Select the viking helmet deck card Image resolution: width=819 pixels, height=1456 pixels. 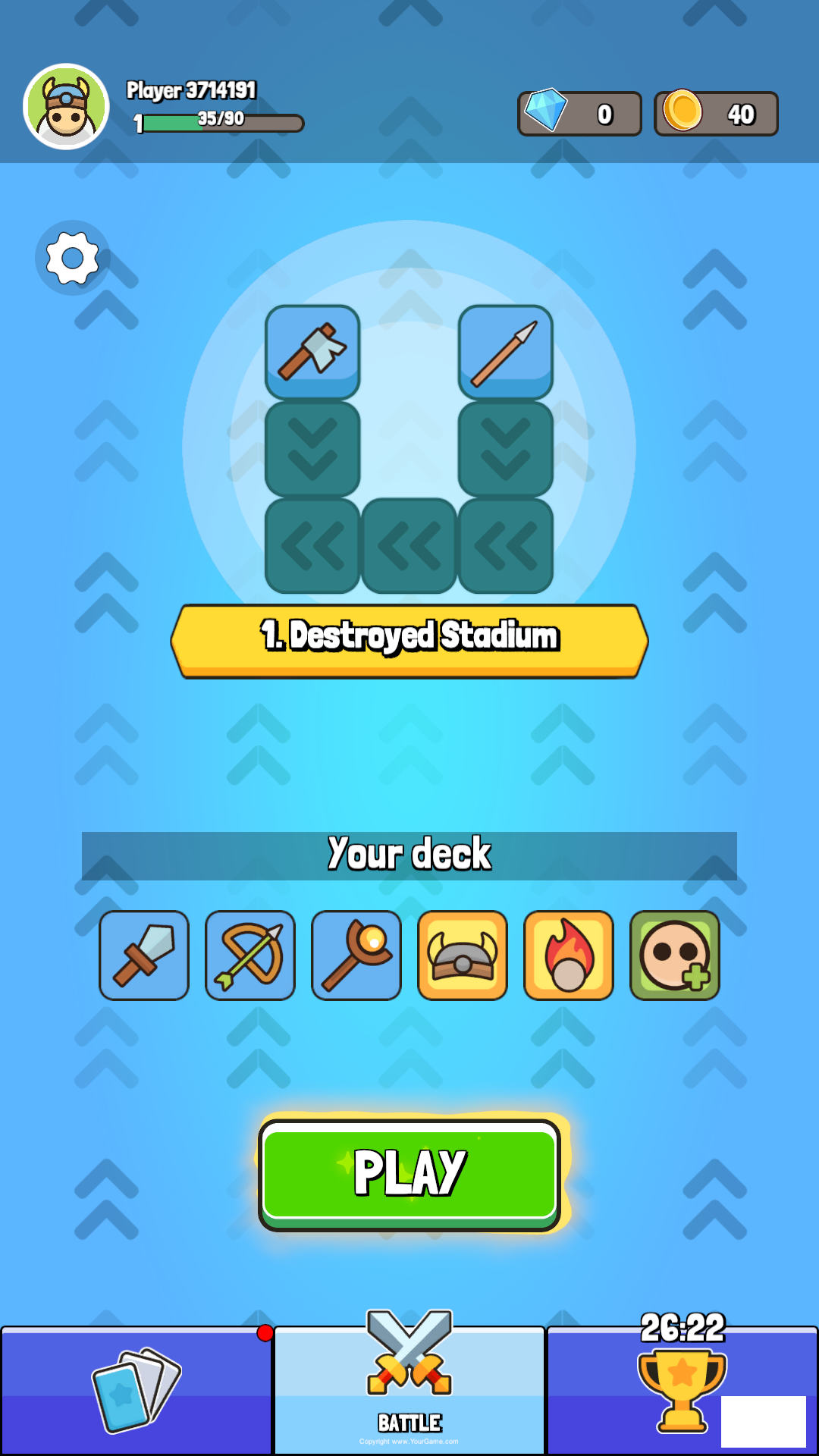coord(463,955)
